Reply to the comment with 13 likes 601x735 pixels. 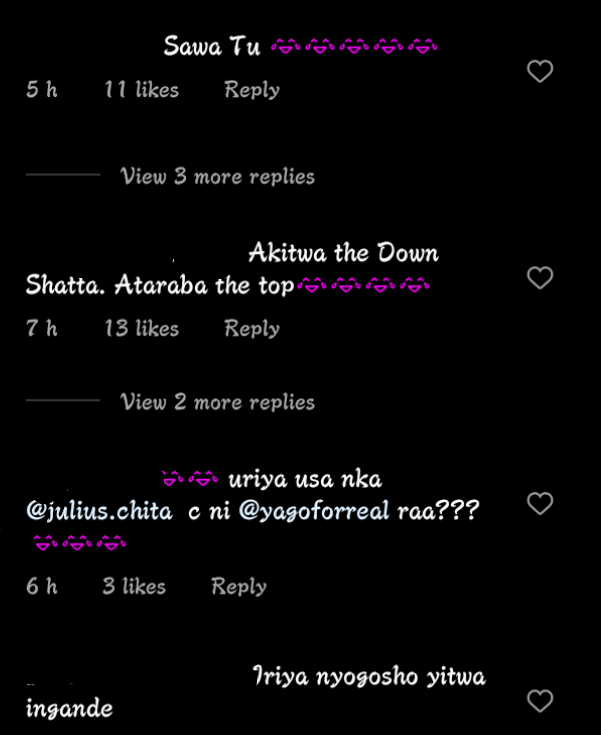pos(251,328)
